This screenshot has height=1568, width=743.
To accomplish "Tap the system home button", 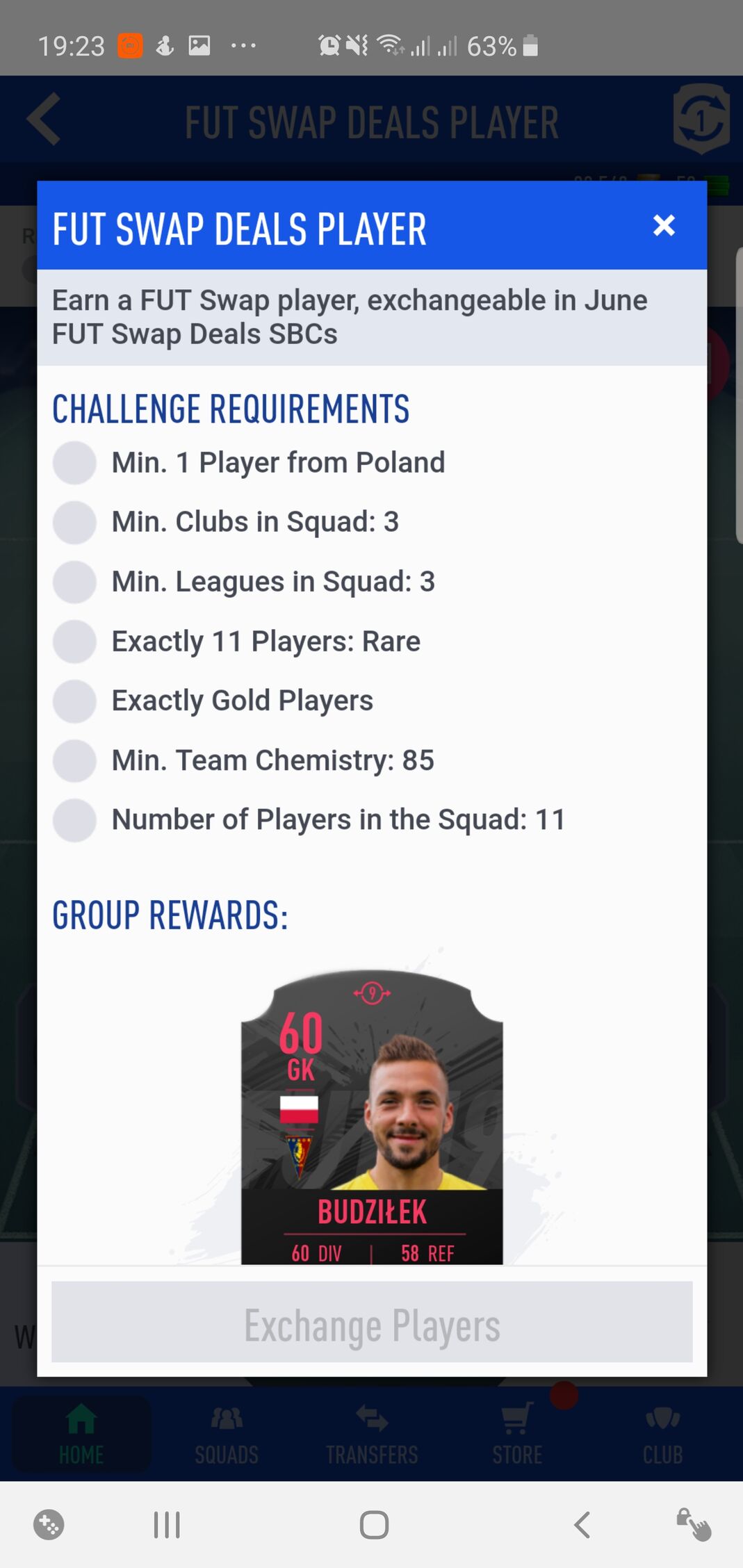I will point(374,1525).
